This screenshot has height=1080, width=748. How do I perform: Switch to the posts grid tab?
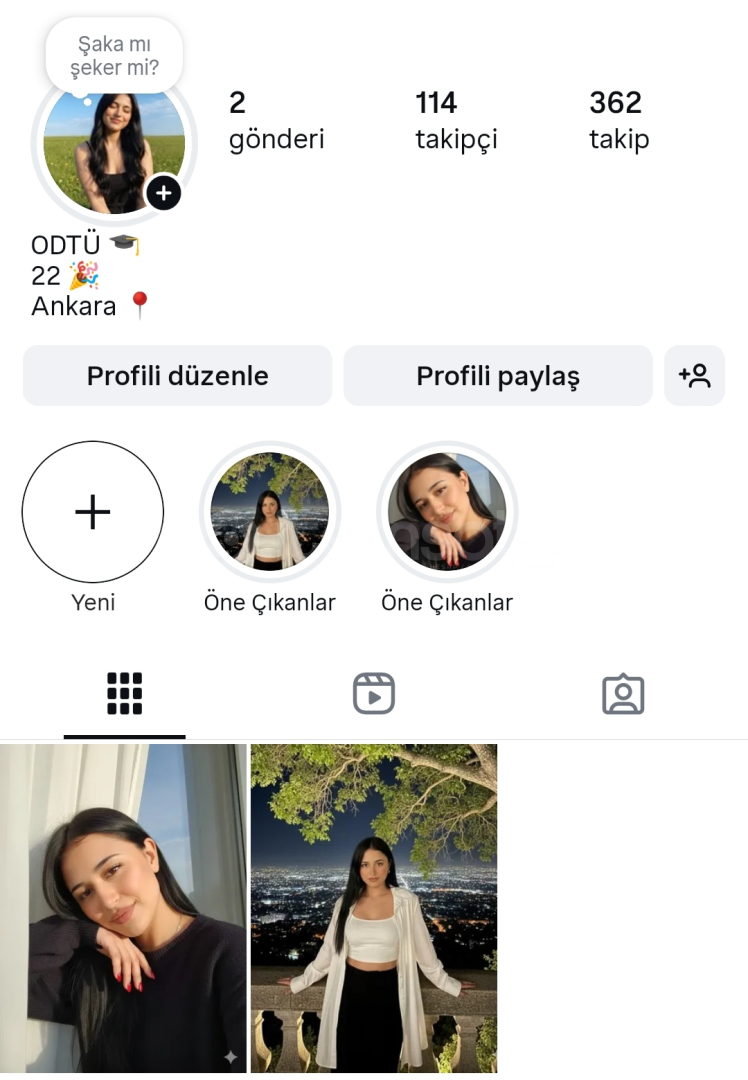click(x=124, y=693)
